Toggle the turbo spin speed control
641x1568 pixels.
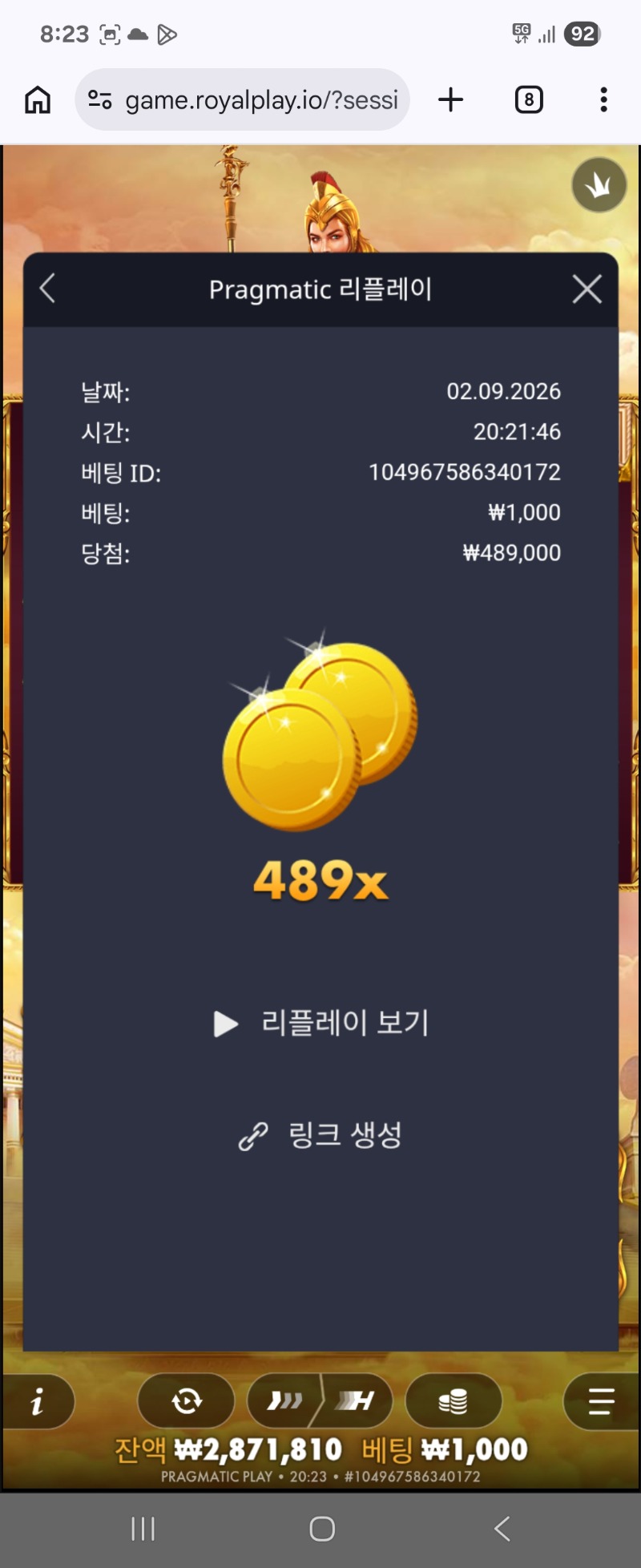pos(320,1401)
